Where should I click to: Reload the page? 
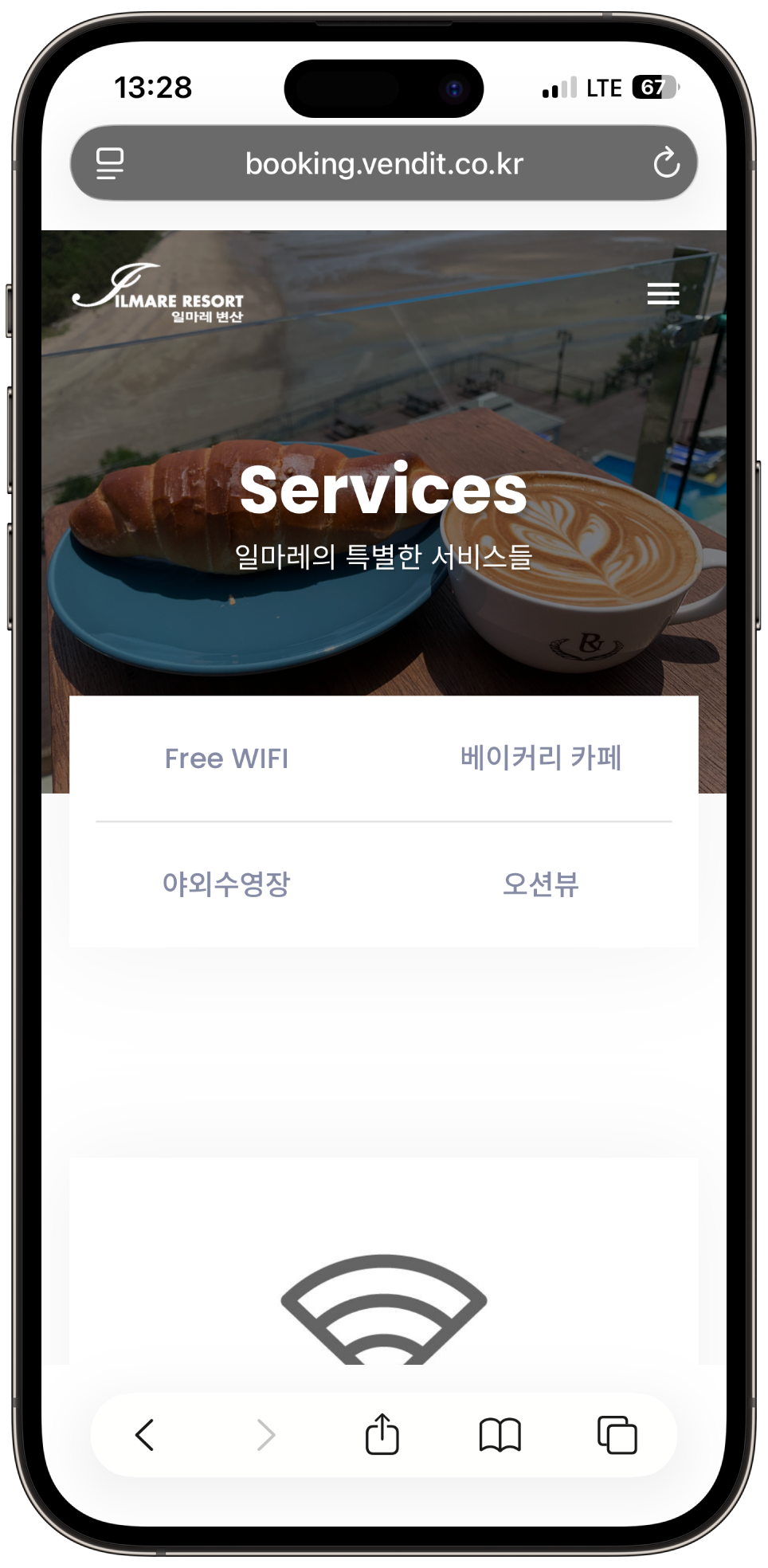[x=666, y=163]
